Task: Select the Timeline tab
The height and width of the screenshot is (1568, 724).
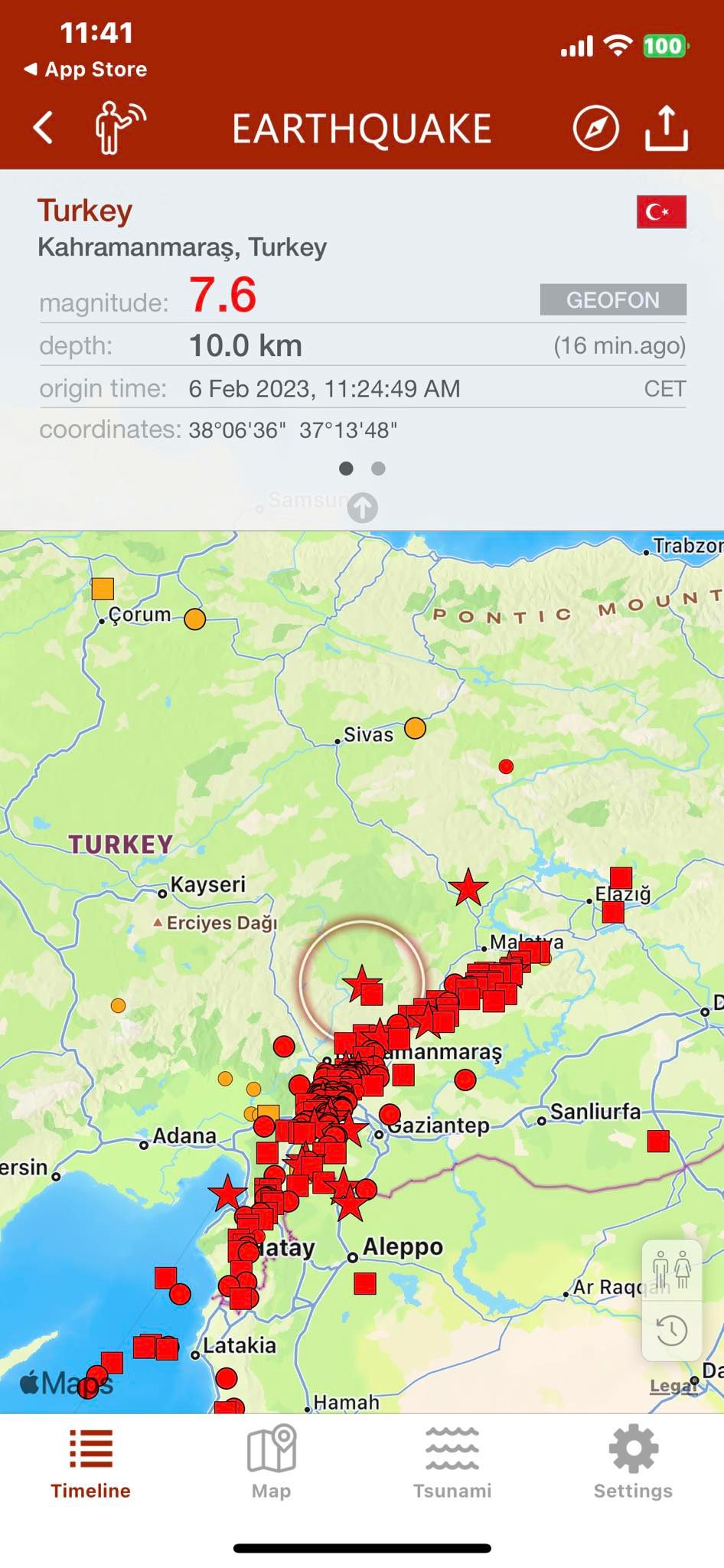Action: [x=90, y=1462]
